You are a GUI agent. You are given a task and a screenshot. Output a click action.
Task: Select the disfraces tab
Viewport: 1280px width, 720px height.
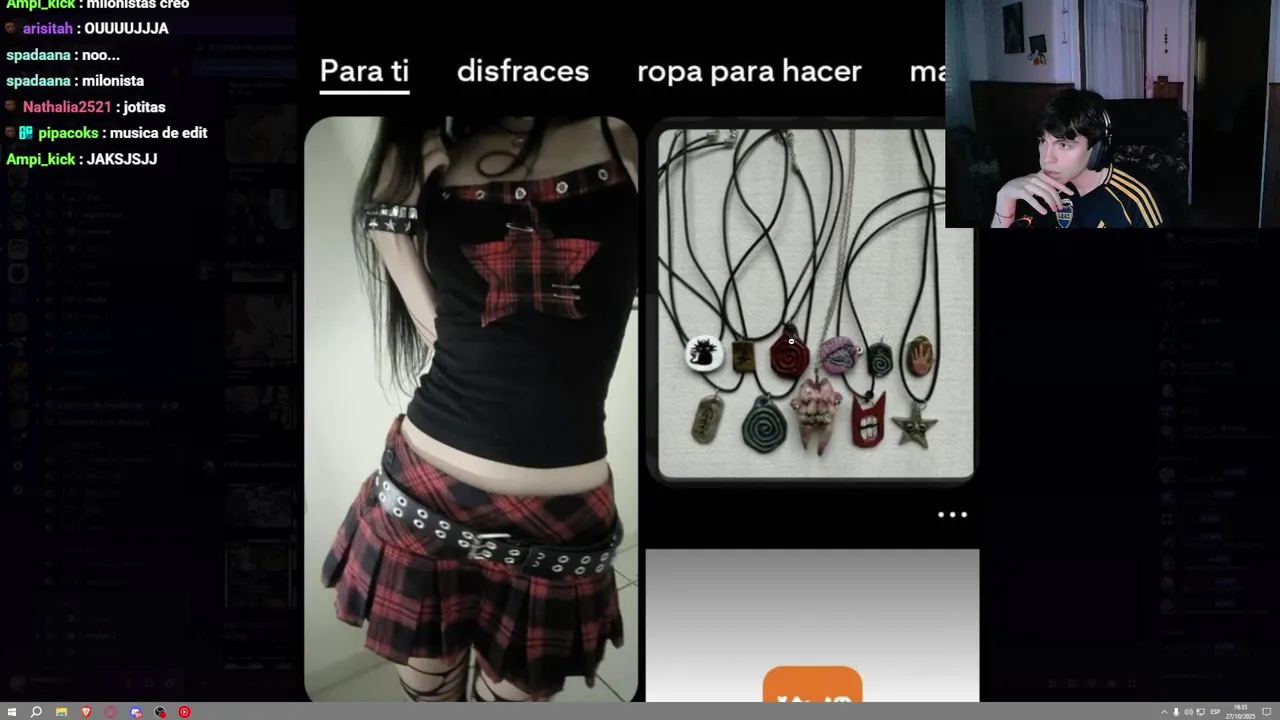point(522,72)
